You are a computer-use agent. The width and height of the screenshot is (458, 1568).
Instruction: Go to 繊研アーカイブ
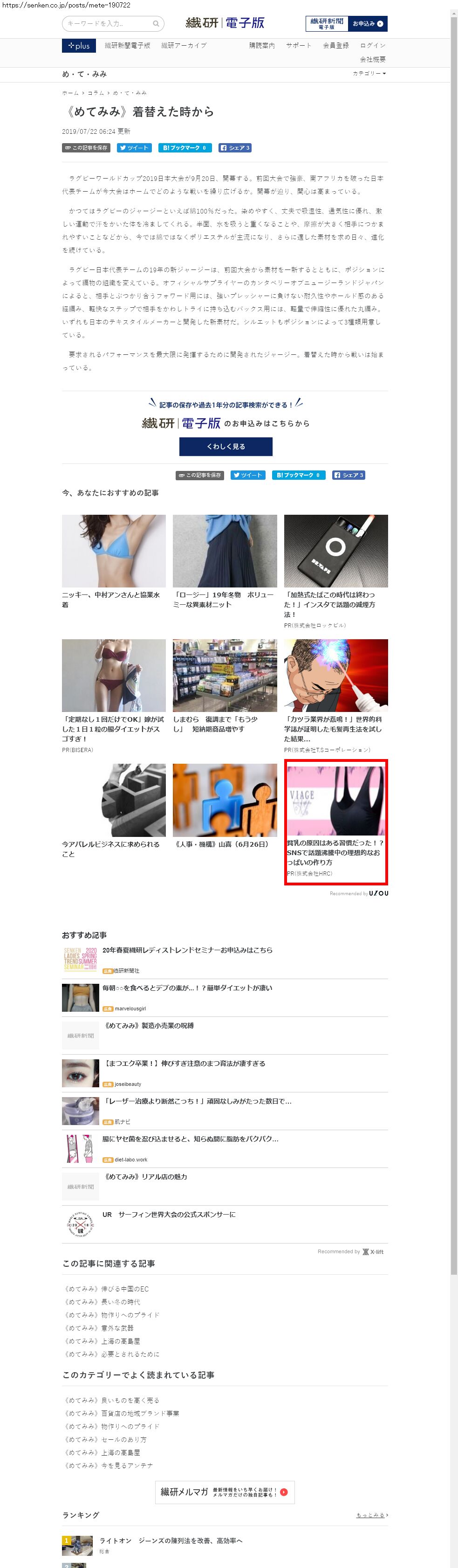(x=184, y=46)
